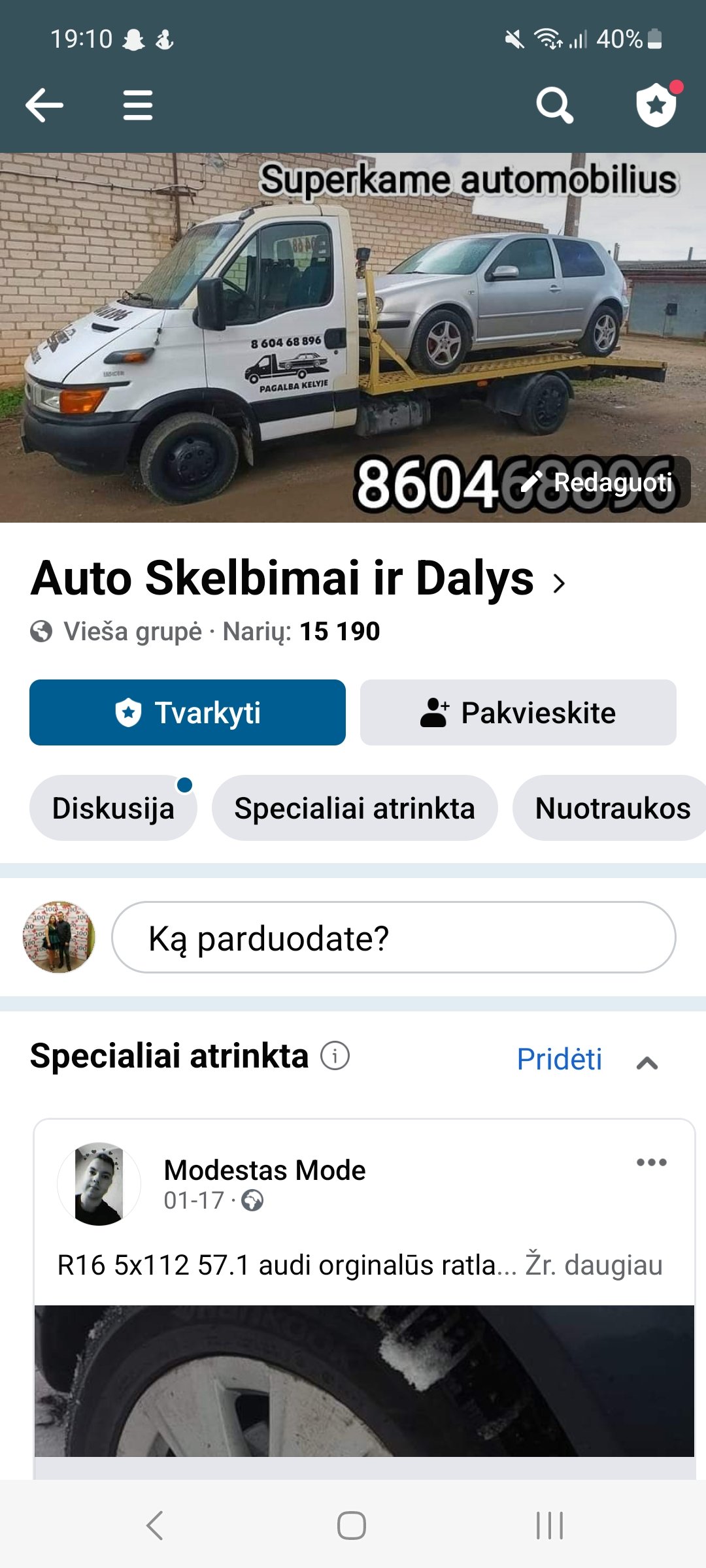
Task: Open the Nuotraukos tab
Action: 612,808
